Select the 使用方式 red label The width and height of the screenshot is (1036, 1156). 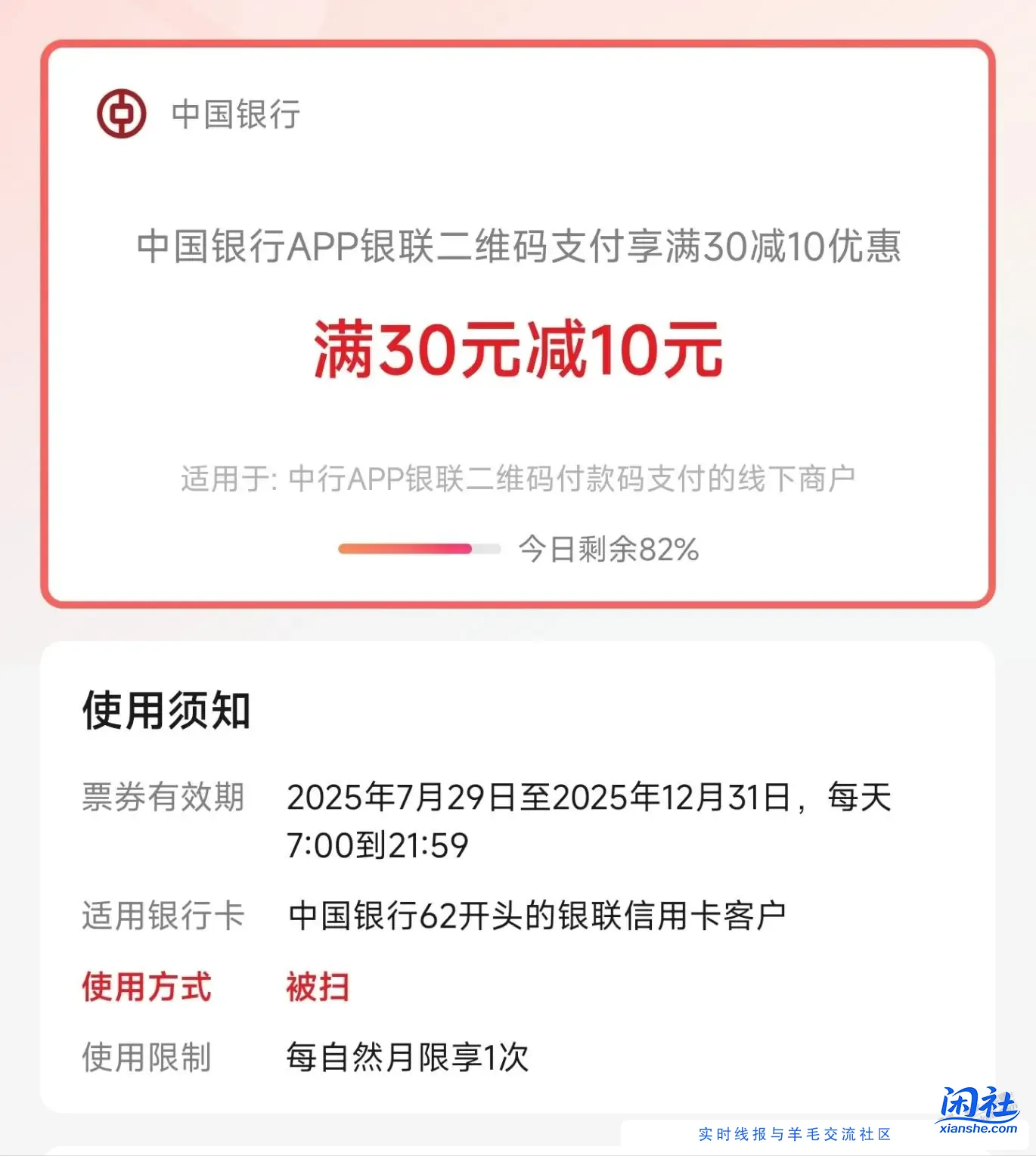tap(146, 985)
